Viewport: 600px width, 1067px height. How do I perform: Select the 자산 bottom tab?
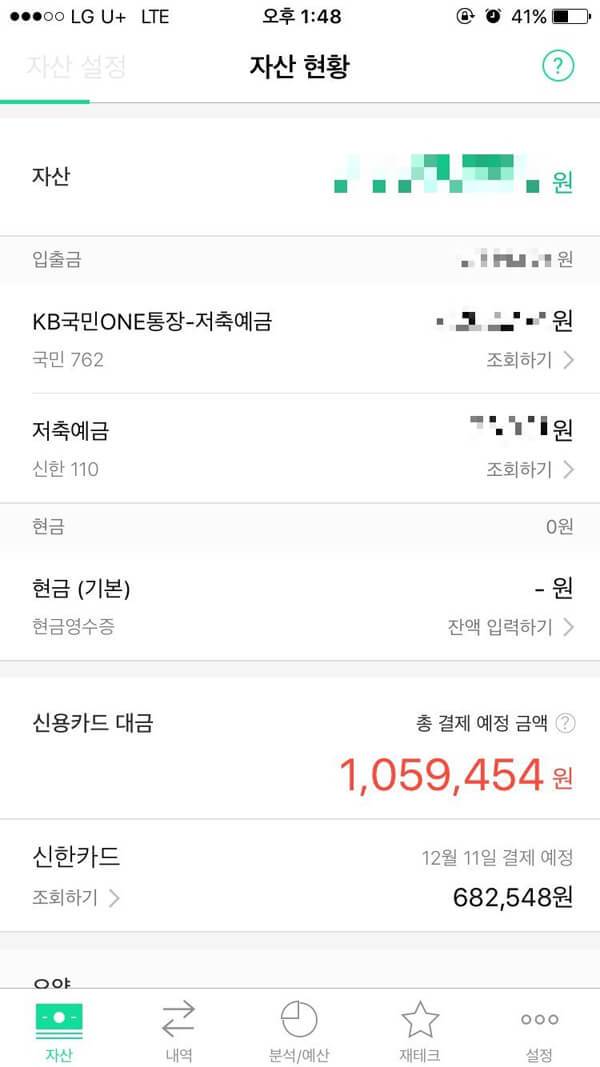coord(59,1031)
